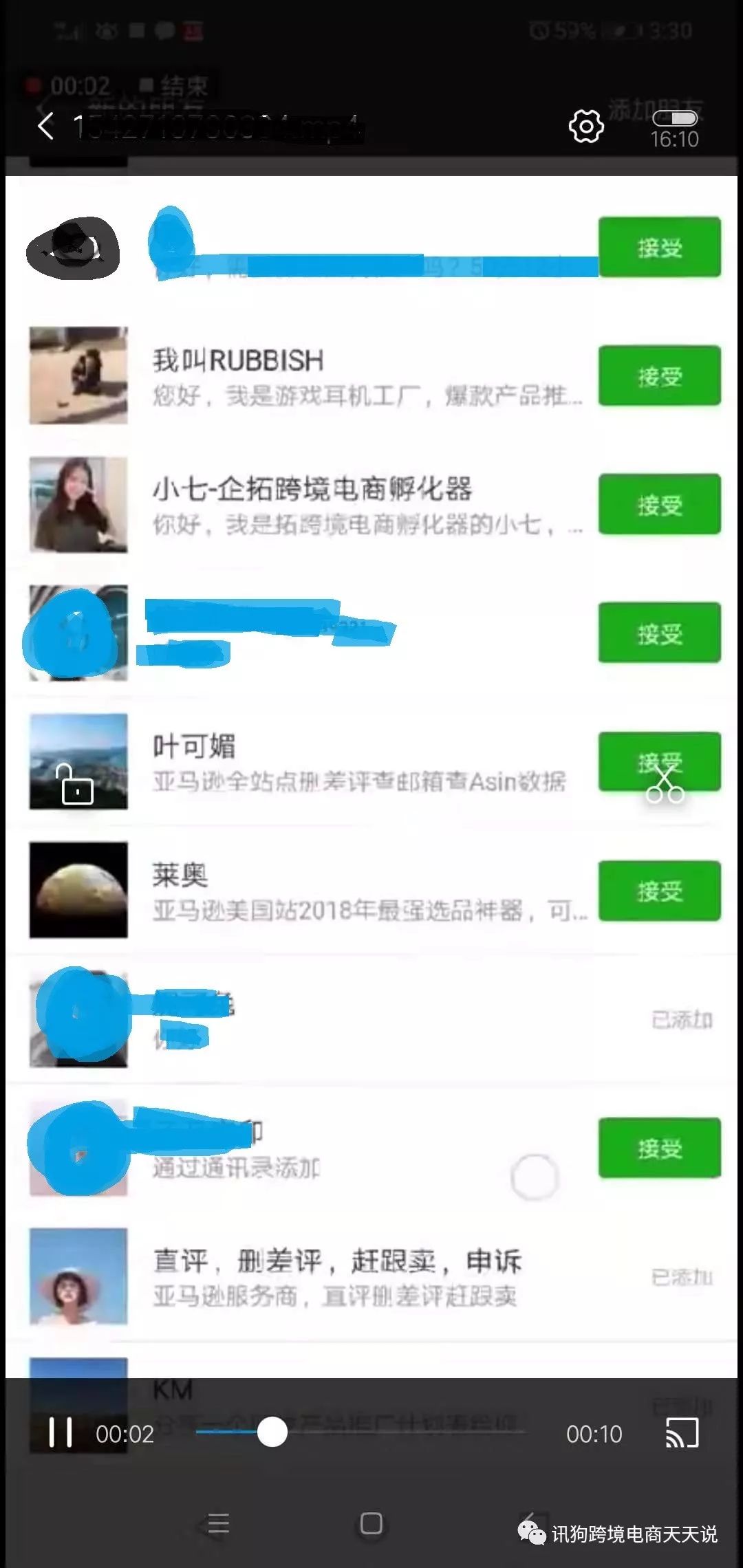This screenshot has width=743, height=1568.
Task: Open video player settings gear
Action: click(x=586, y=126)
